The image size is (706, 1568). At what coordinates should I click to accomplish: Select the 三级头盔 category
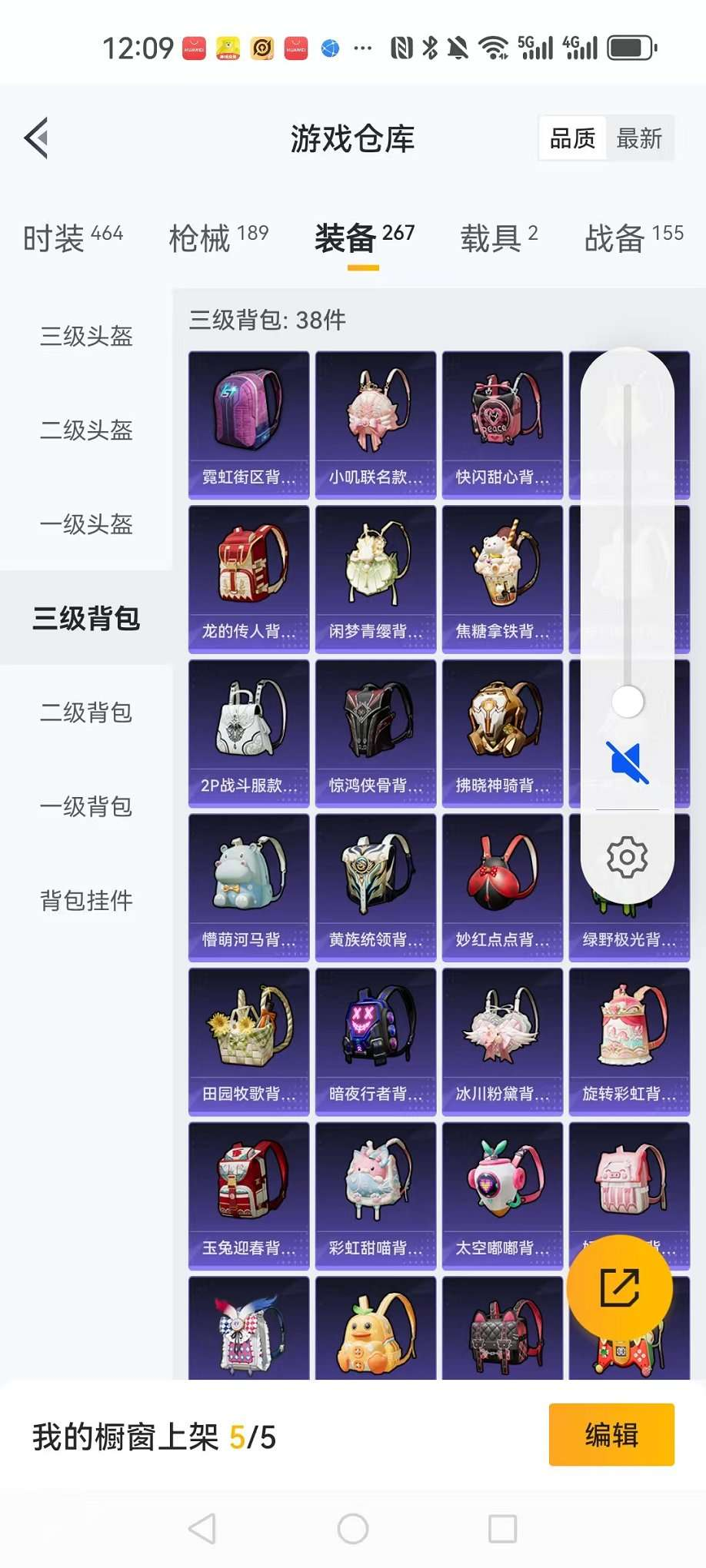tap(86, 336)
